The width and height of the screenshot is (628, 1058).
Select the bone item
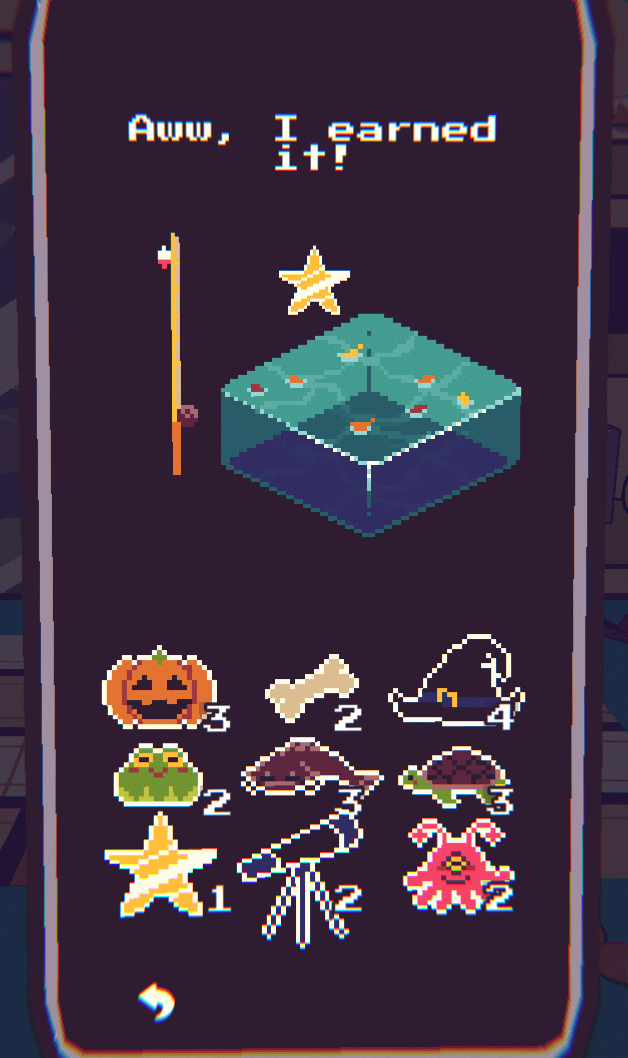click(x=311, y=688)
